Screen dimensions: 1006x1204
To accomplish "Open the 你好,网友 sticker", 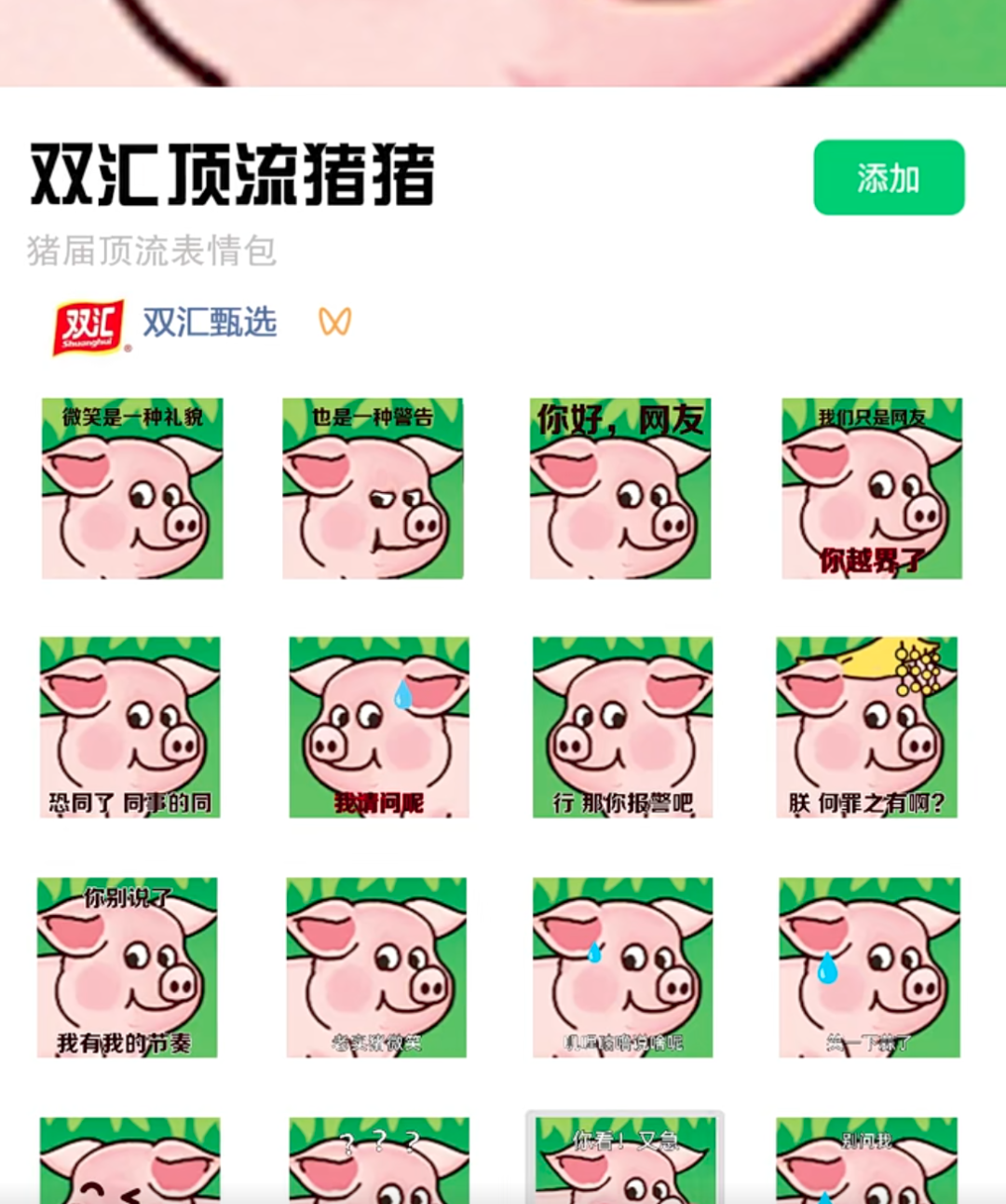I will point(620,488).
